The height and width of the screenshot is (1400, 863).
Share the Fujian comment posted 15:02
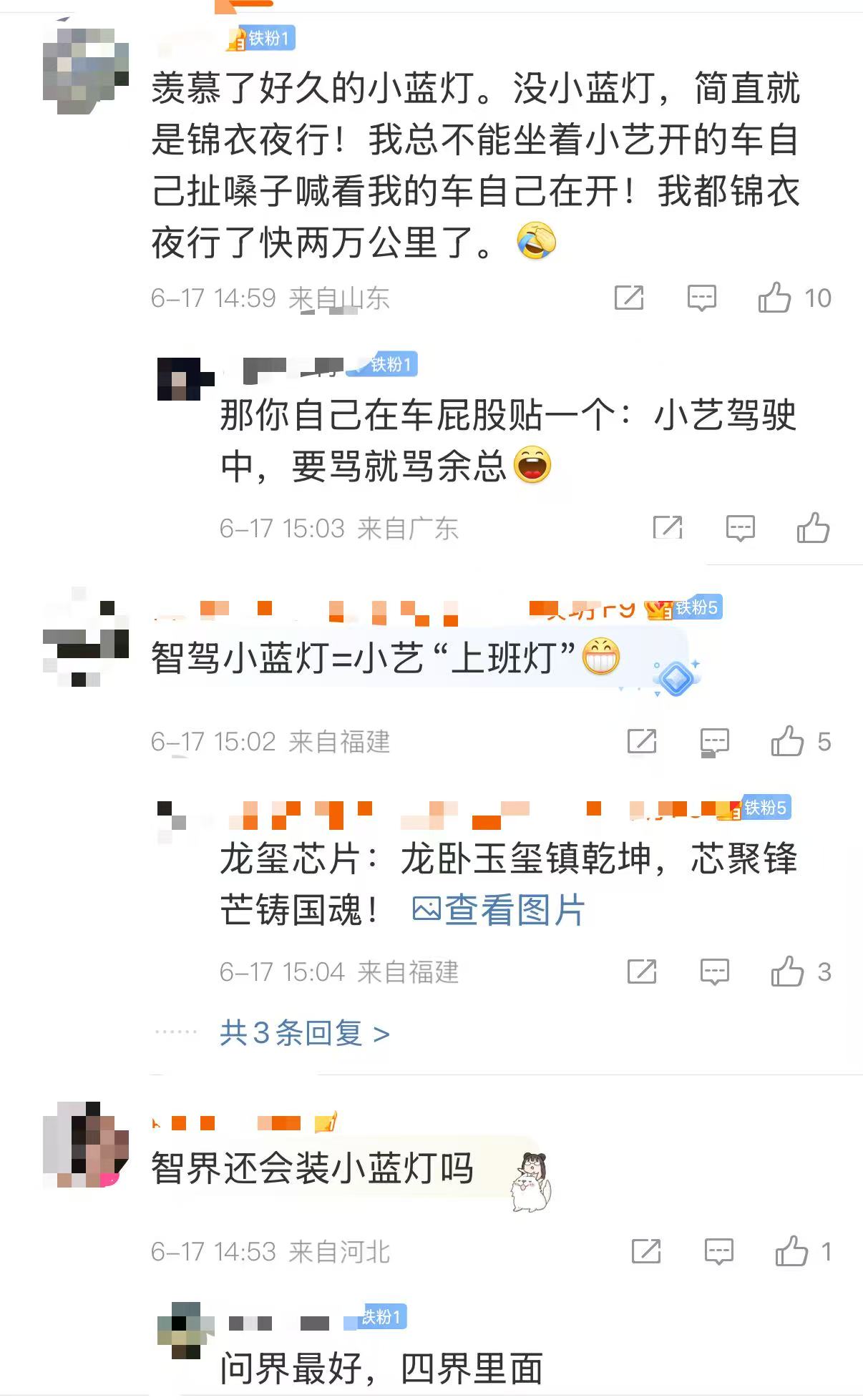pos(642,742)
